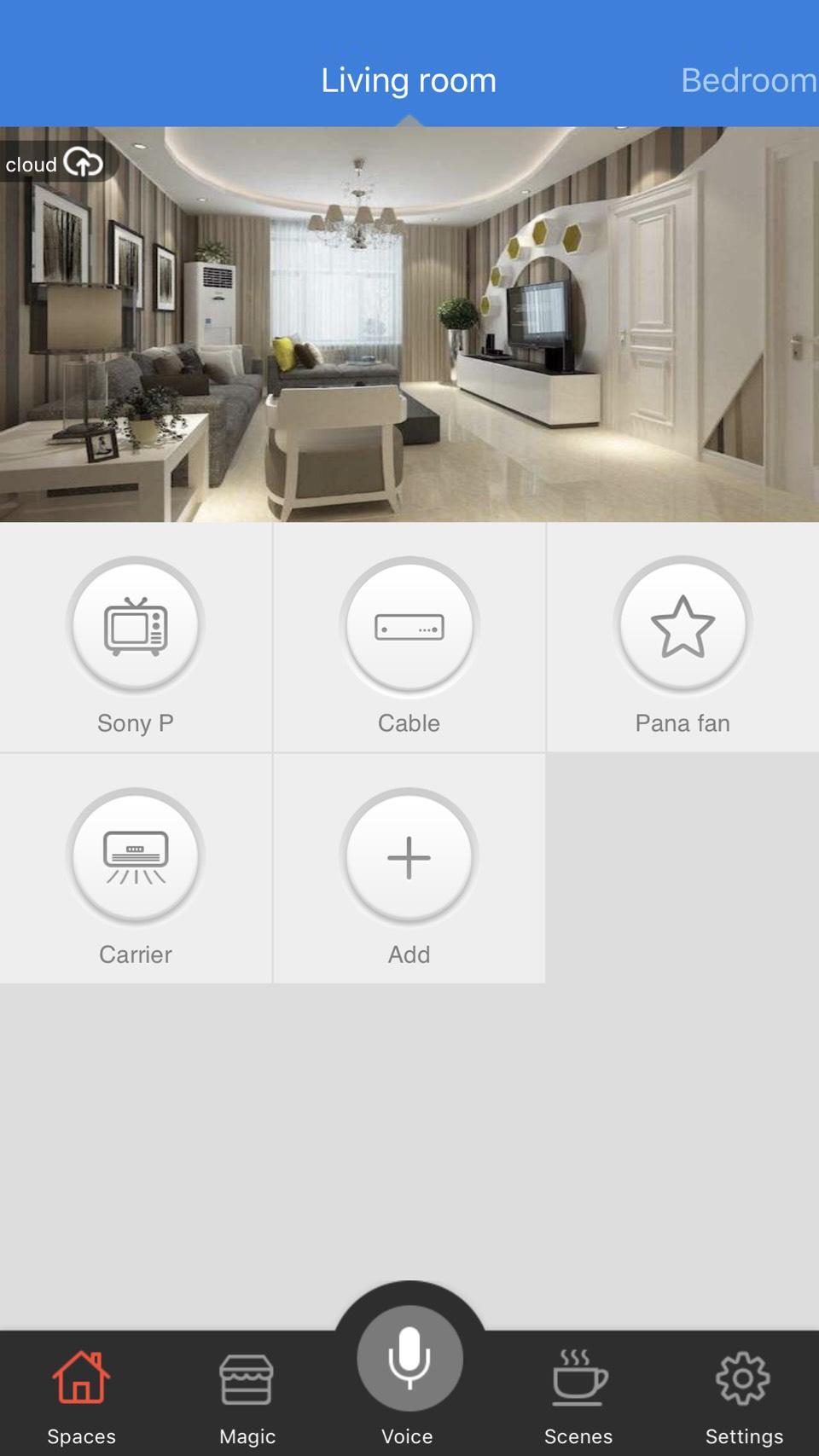Open the Spaces home screen
Screen dimensions: 819x1456
(81, 1390)
